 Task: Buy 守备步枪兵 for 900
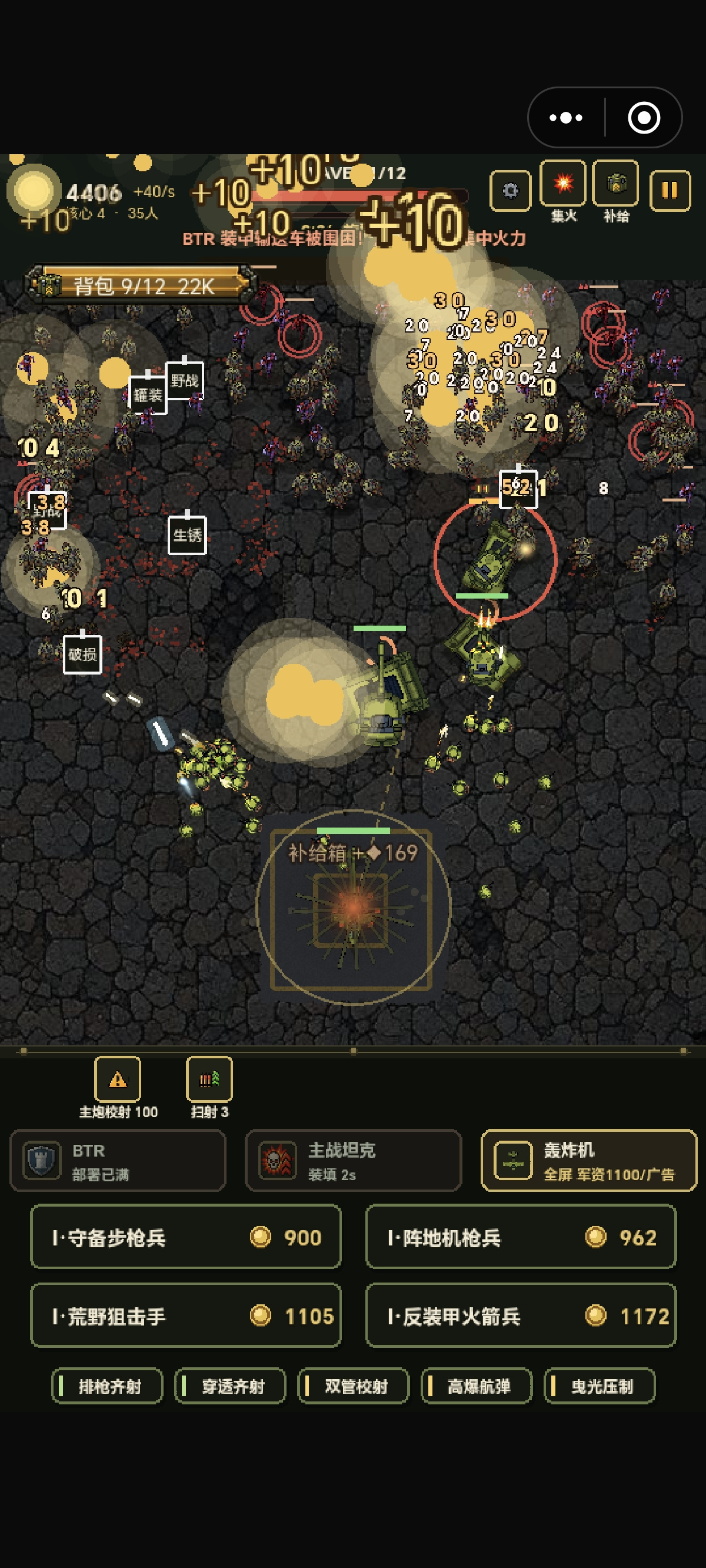point(186,1236)
